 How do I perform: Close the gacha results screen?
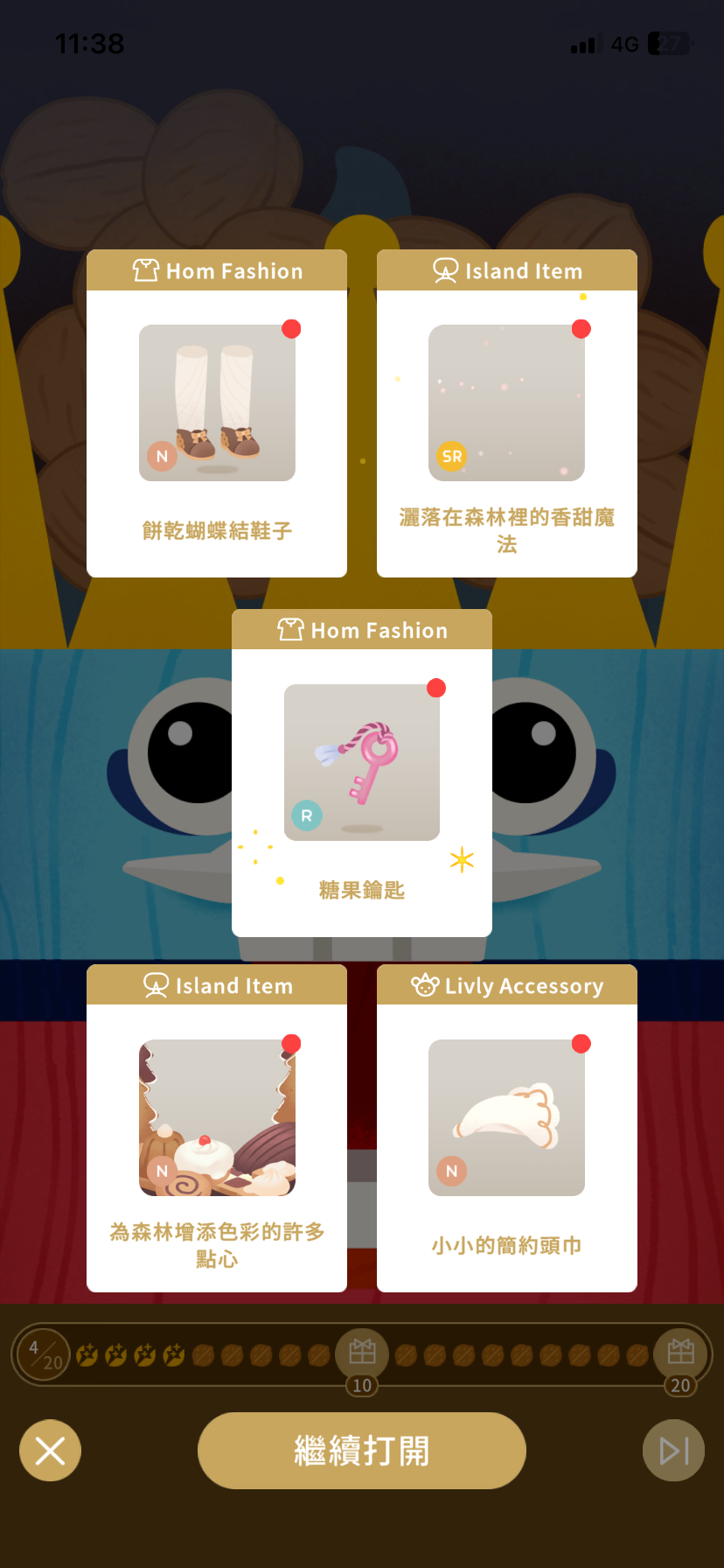(x=50, y=1450)
